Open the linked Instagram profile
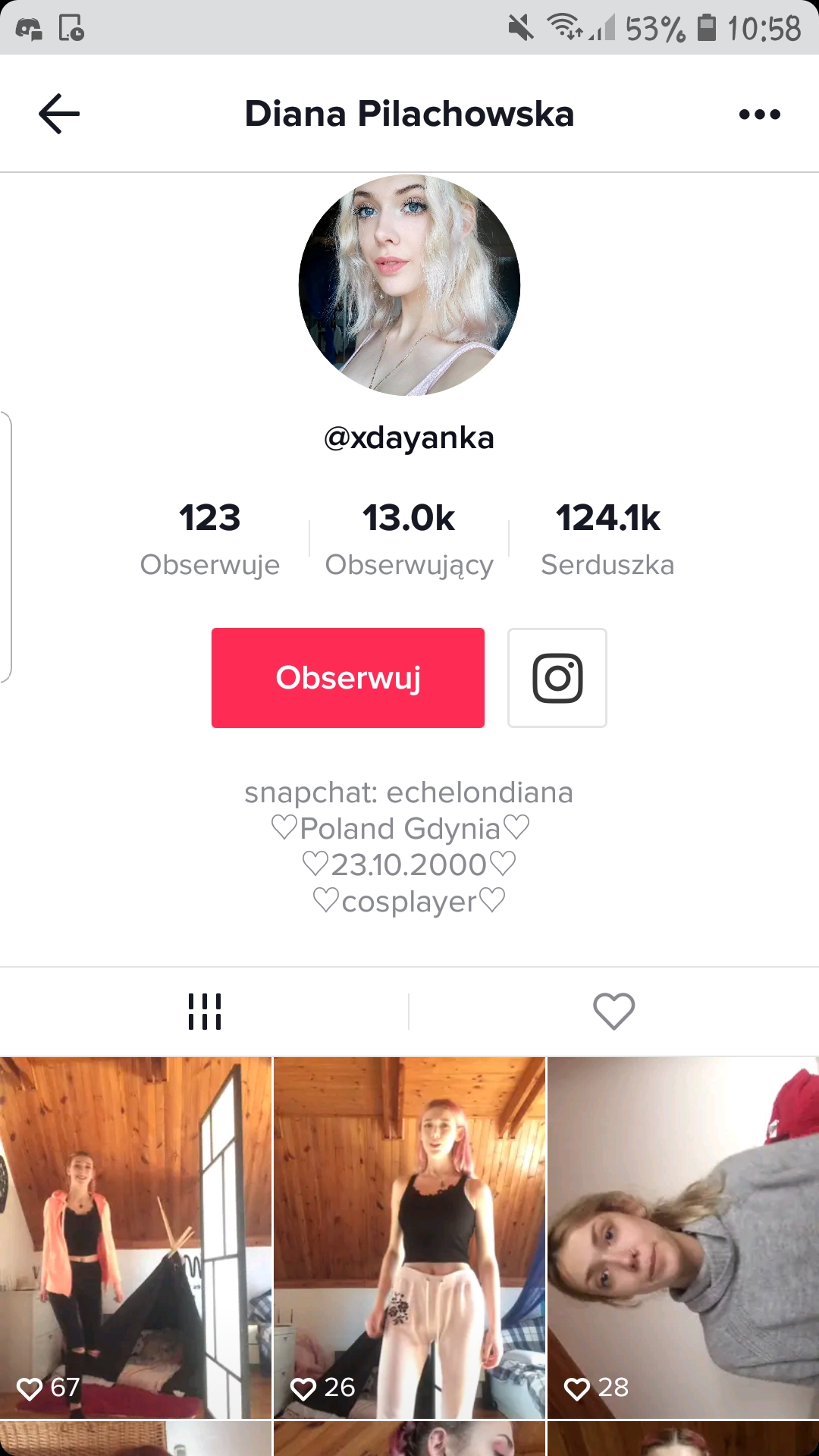 coord(557,678)
